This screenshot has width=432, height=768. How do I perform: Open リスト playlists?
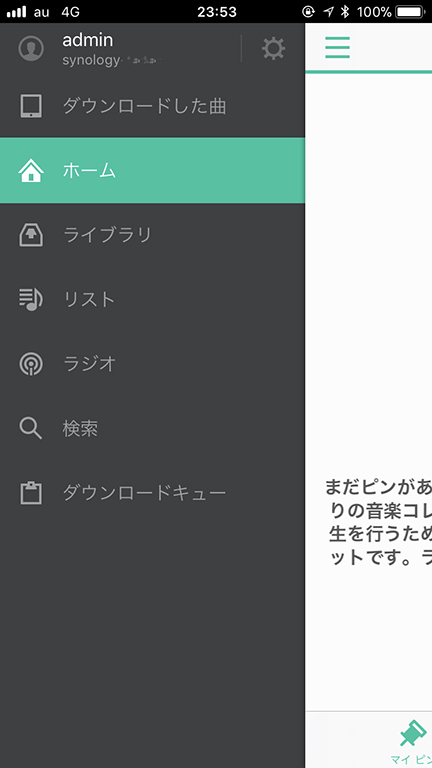pos(152,299)
